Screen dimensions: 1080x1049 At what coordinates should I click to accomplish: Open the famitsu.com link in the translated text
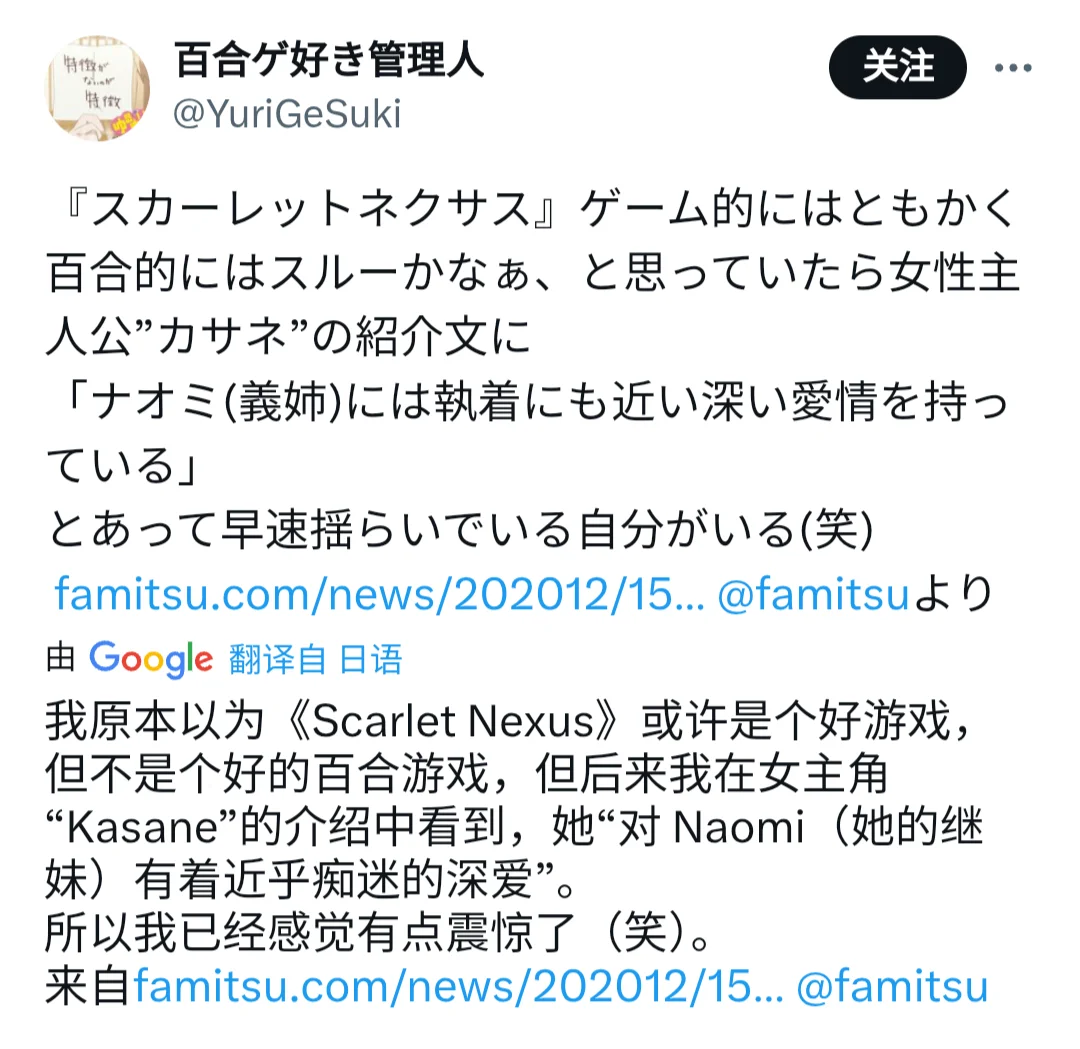(457, 986)
